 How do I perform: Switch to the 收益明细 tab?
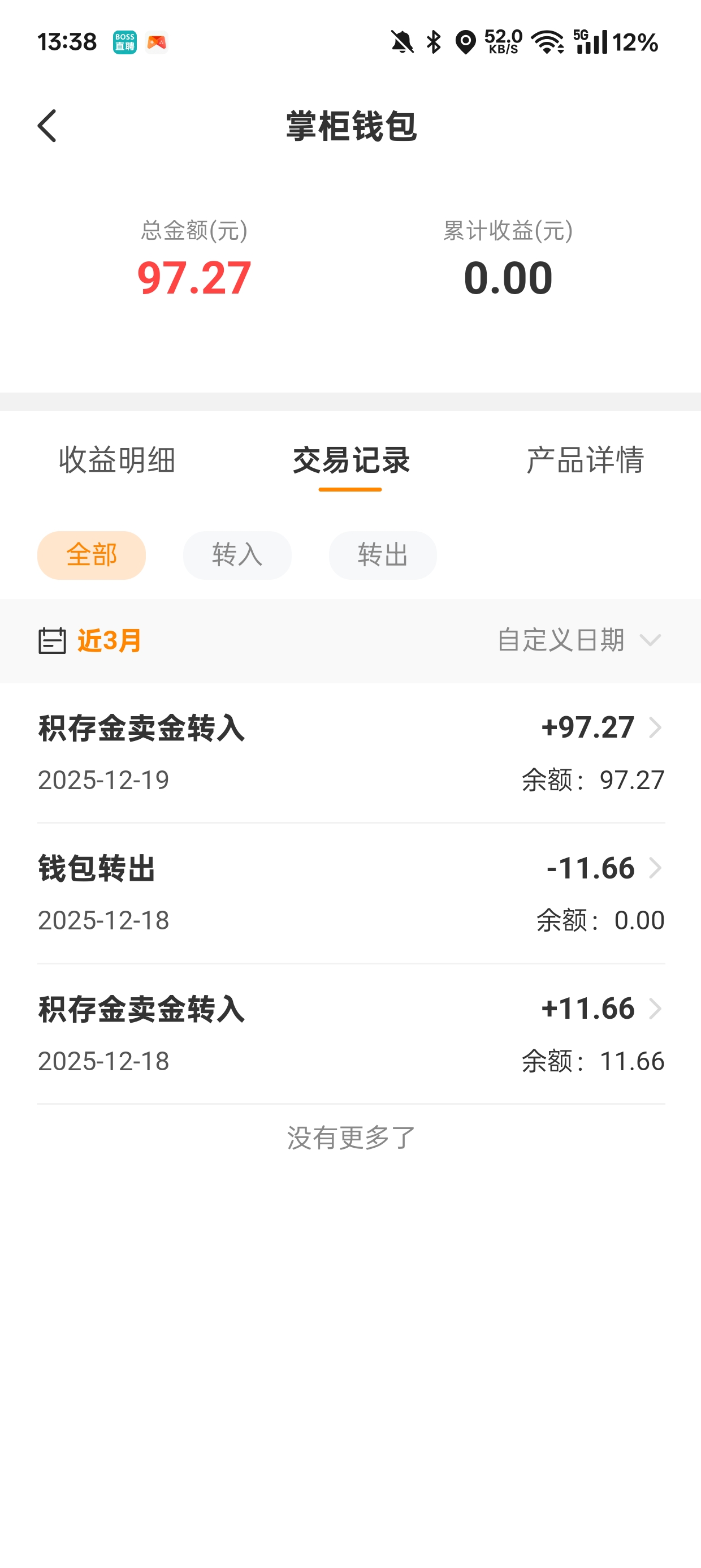pos(117,459)
